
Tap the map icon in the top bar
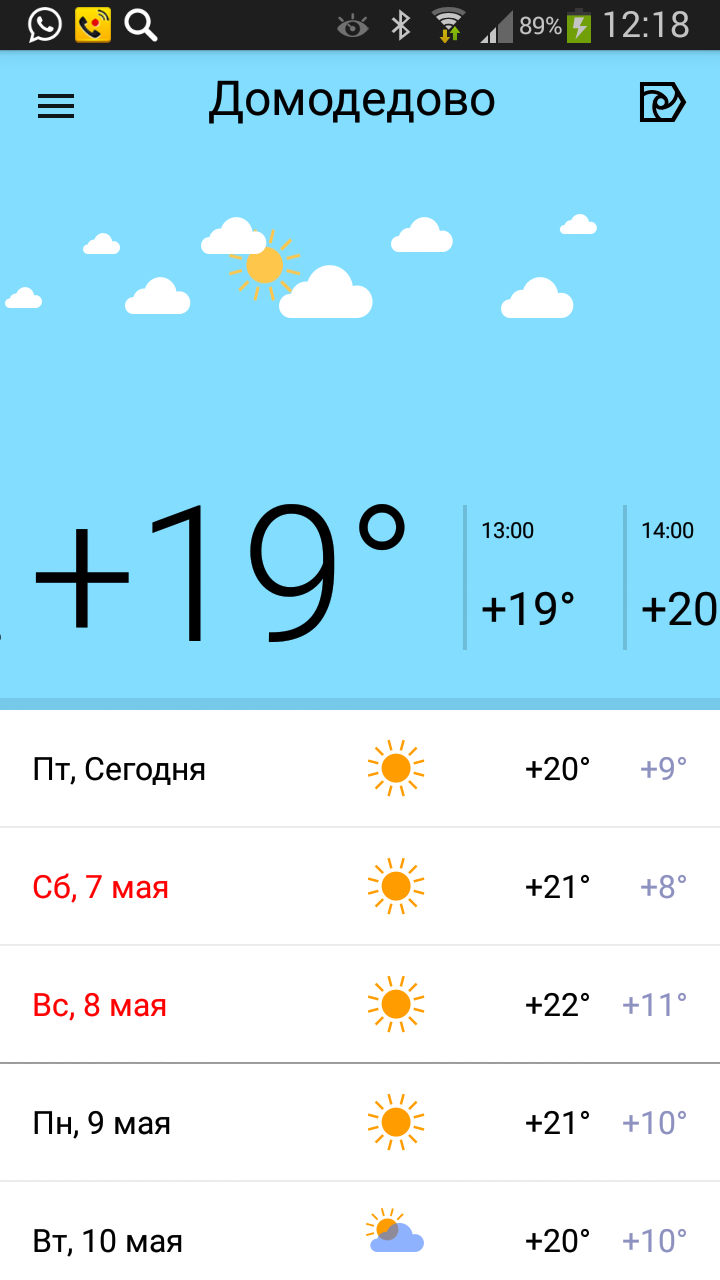[662, 102]
